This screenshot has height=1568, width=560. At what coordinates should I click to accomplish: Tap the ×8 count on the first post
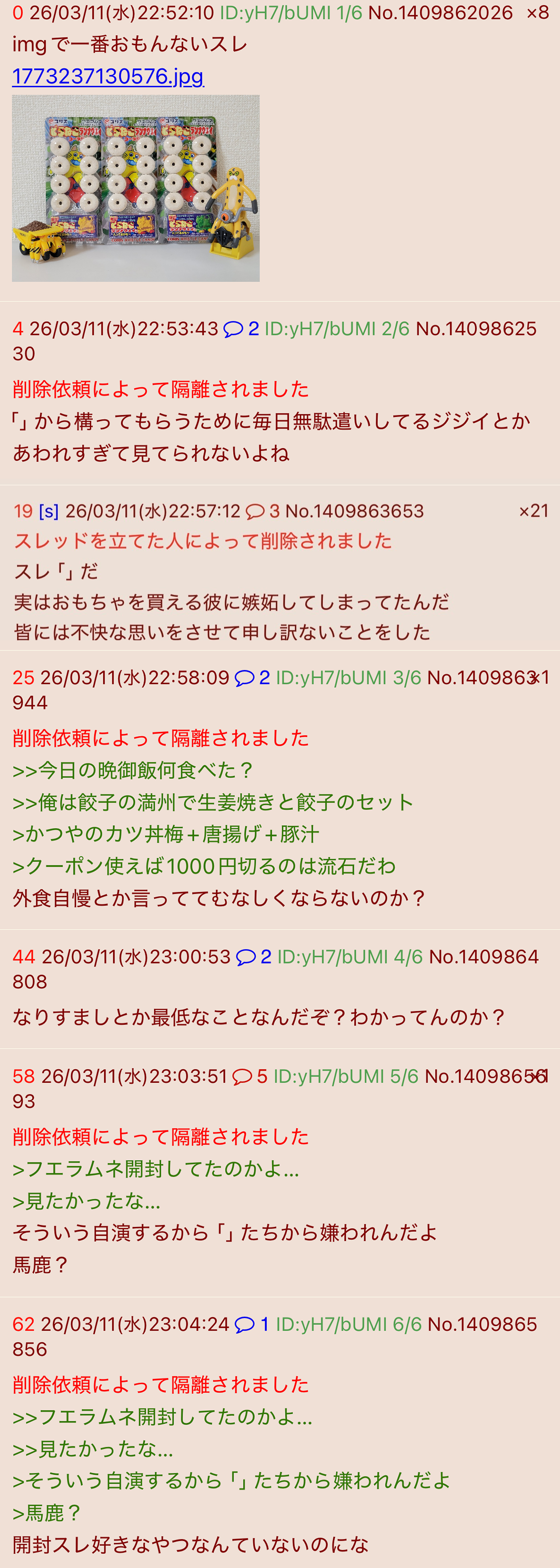click(x=537, y=13)
